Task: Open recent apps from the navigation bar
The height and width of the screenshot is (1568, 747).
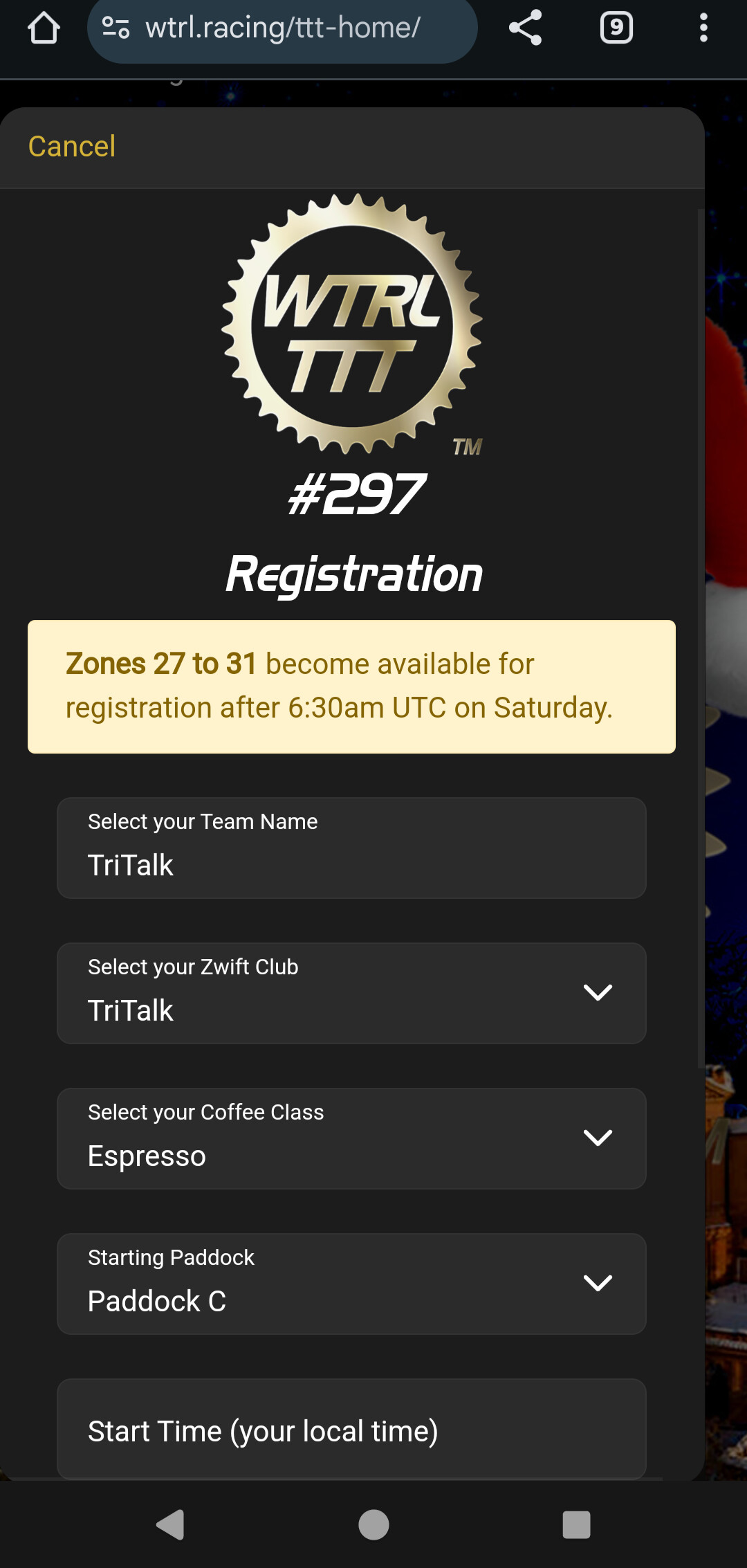Action: pyautogui.click(x=576, y=1524)
